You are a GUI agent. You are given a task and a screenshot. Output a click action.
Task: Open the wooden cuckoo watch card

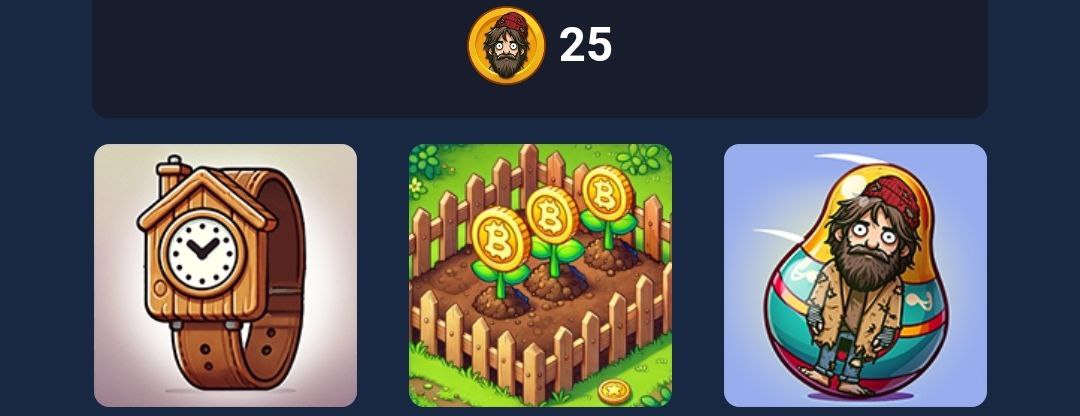tap(225, 275)
